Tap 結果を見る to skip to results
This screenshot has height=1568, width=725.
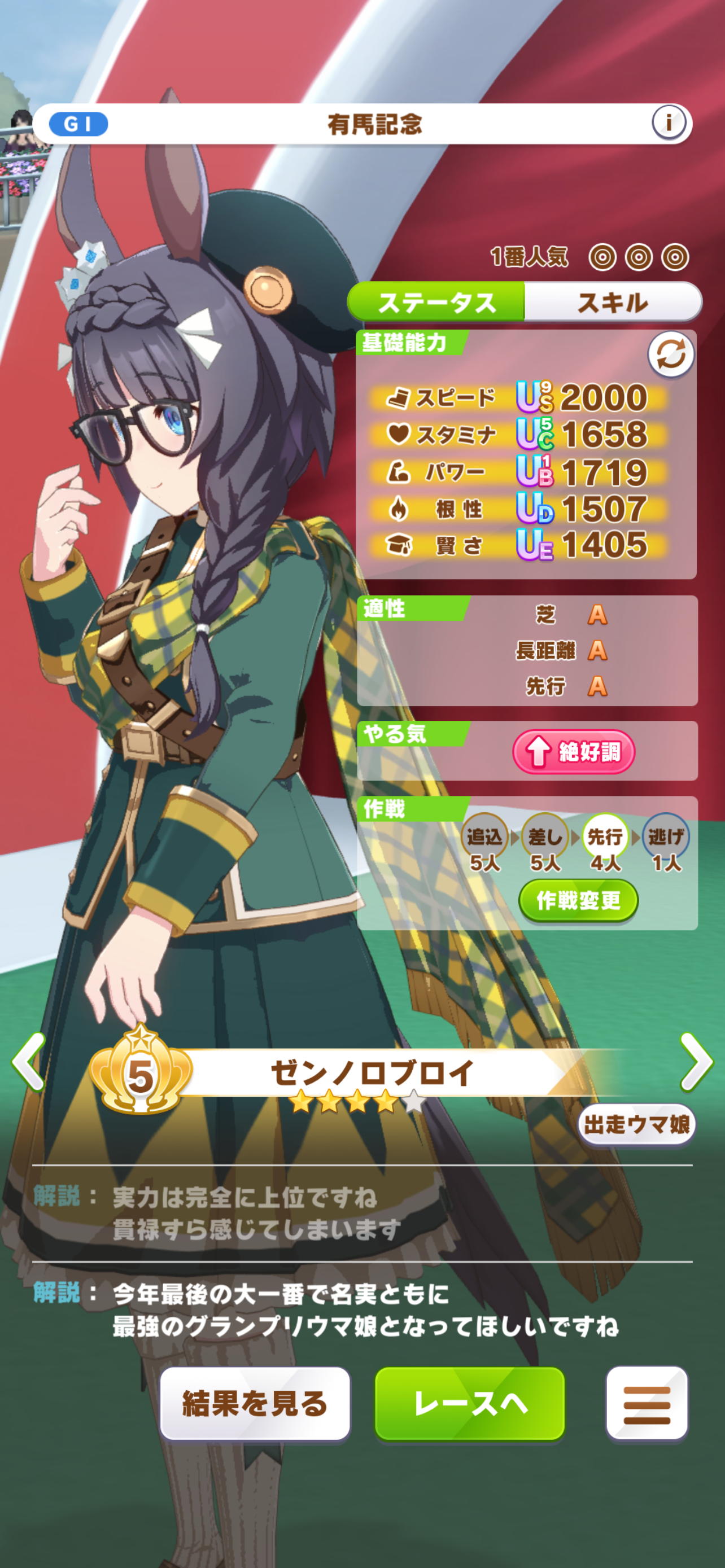point(255,1404)
